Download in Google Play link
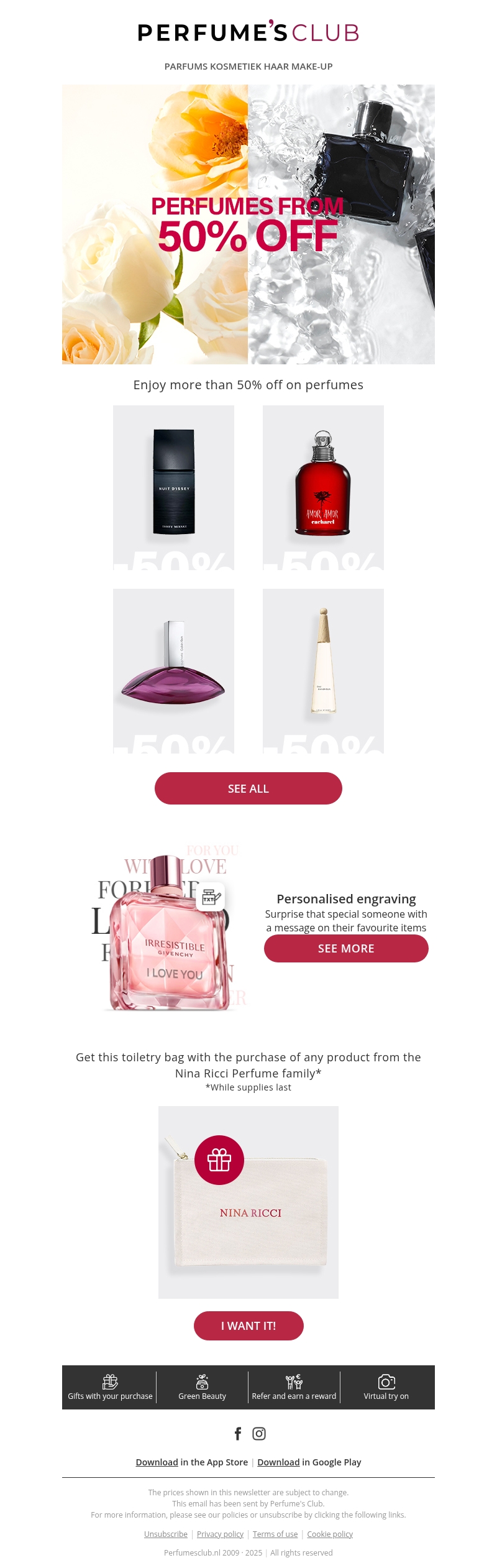 click(x=309, y=1462)
